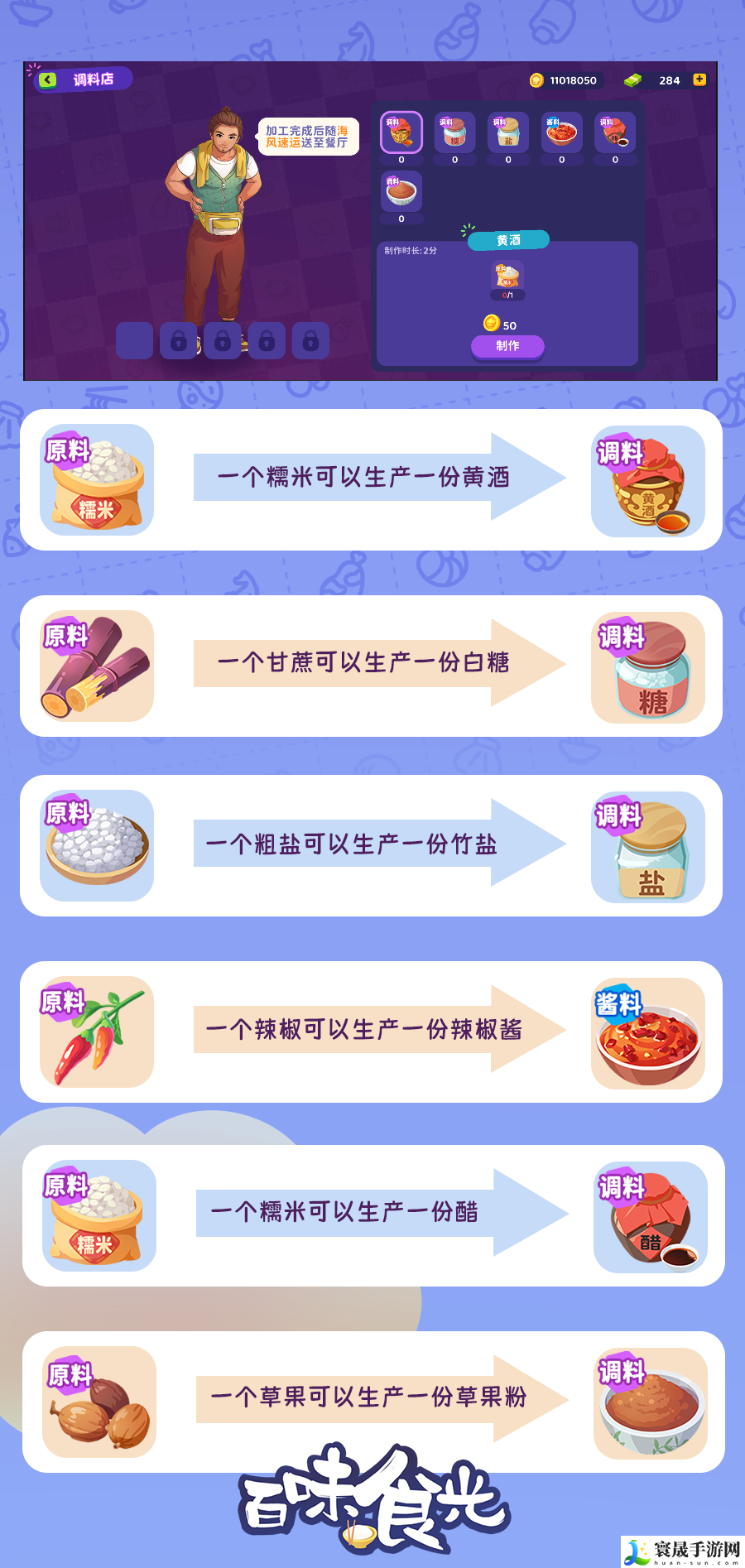Select the 草果粉 bowl icon in second row
Screen dimensions: 745x1568
click(x=401, y=192)
